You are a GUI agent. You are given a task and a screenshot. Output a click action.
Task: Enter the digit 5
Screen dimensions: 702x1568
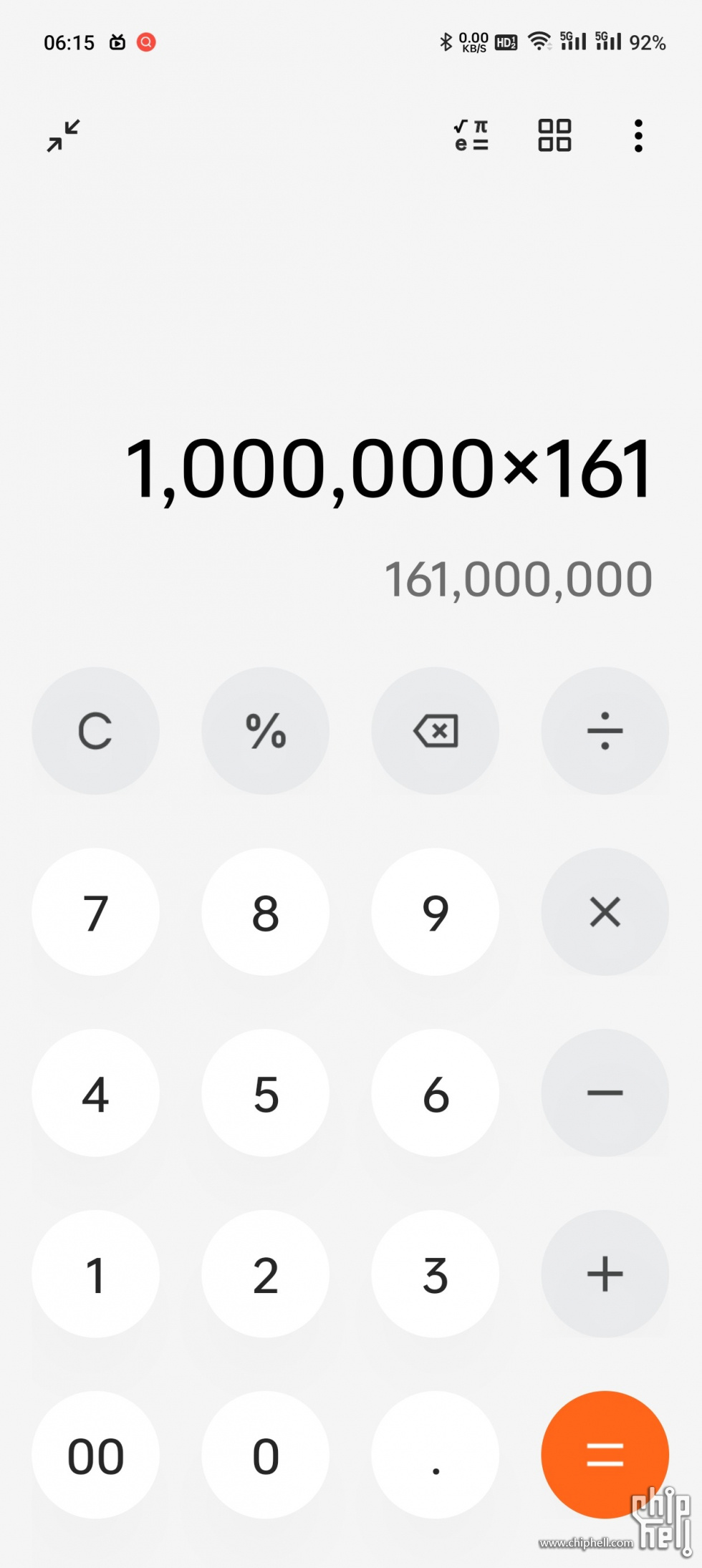(265, 1093)
